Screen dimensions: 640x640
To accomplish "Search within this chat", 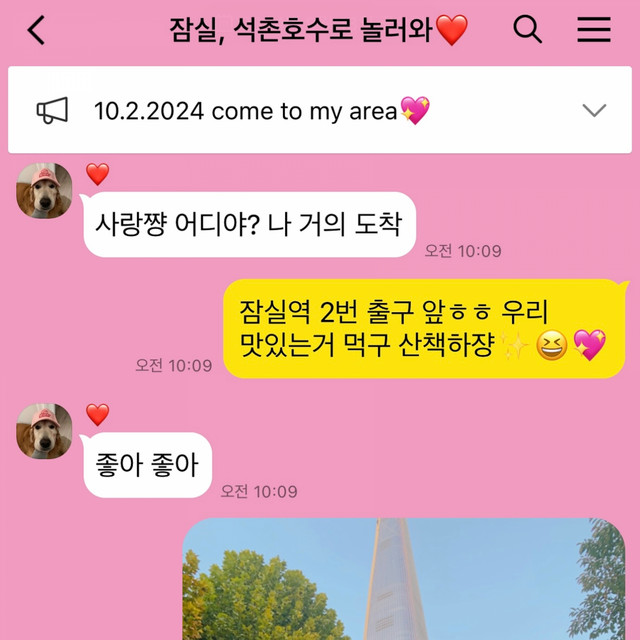I will (527, 31).
